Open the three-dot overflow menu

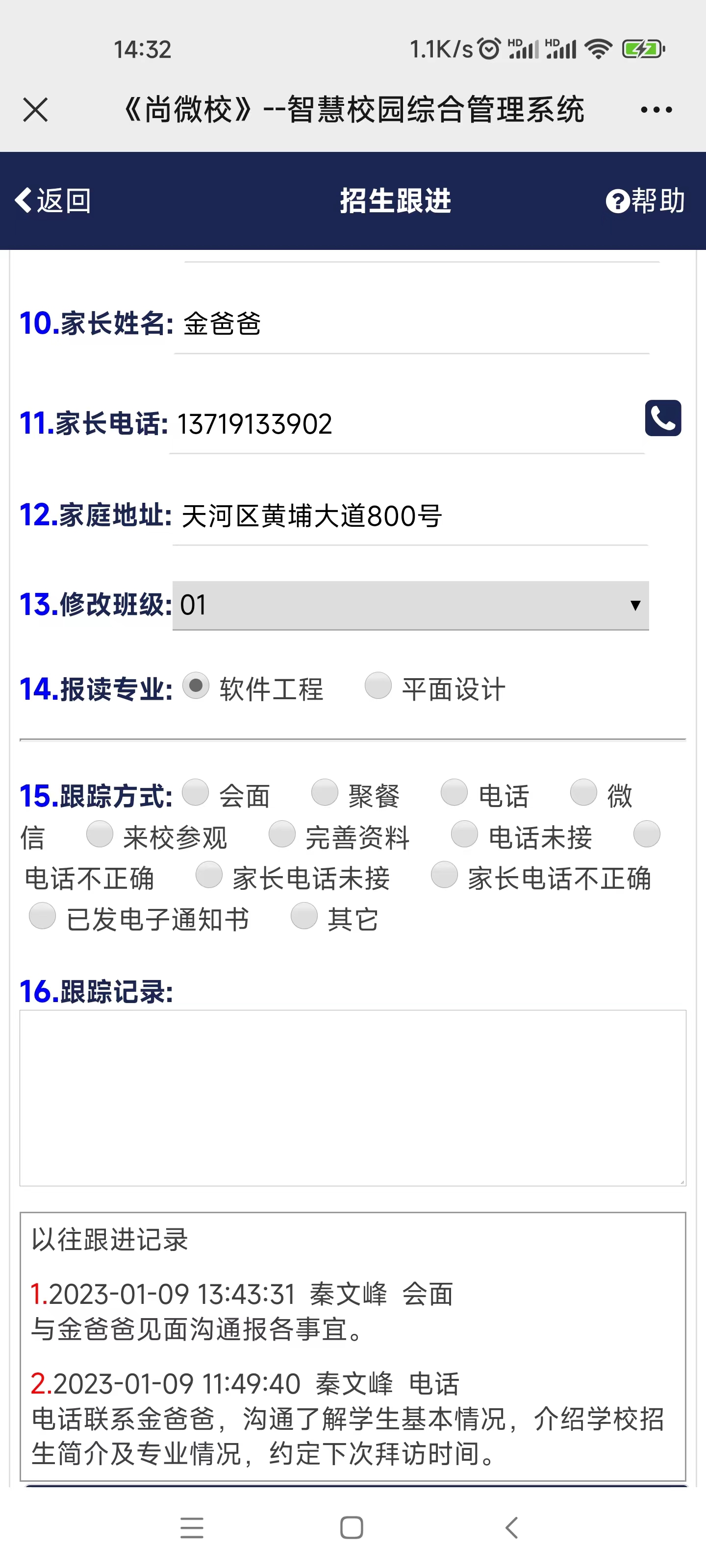656,110
